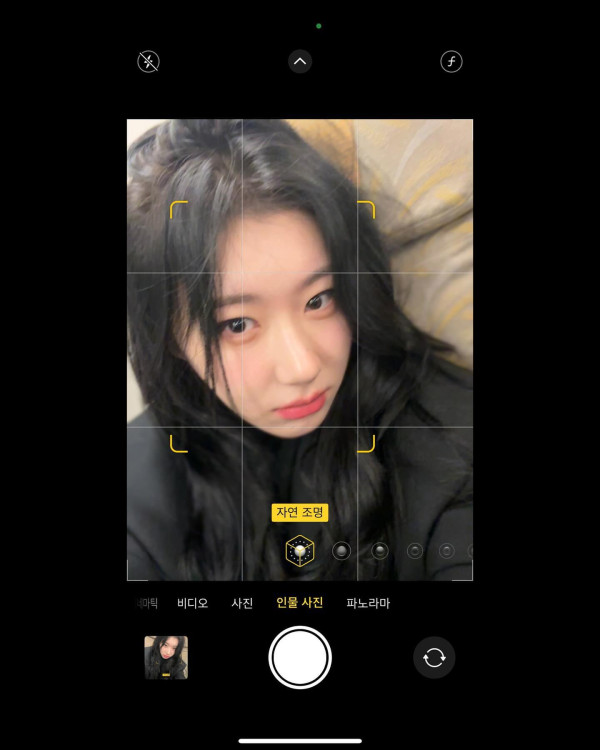Tap the shutter button to take photo

(300, 657)
